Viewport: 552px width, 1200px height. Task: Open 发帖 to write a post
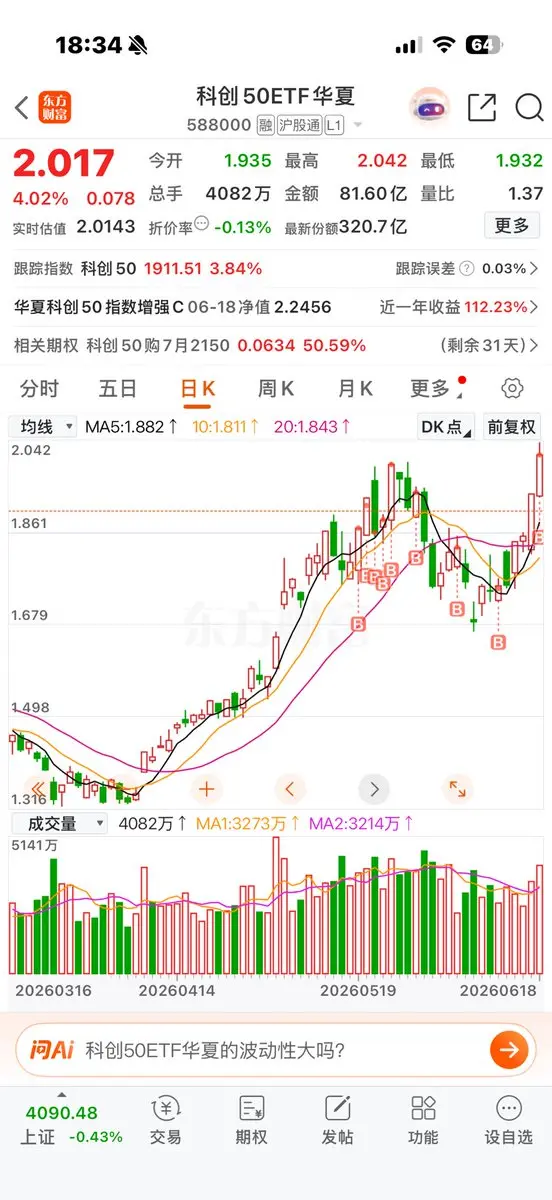pyautogui.click(x=337, y=1121)
